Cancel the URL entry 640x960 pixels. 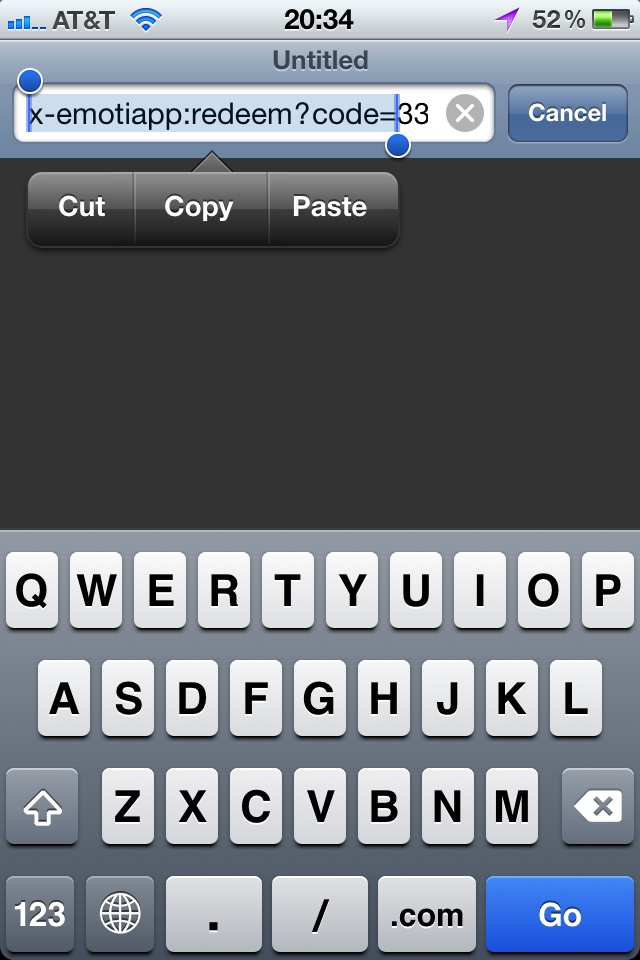[x=567, y=113]
